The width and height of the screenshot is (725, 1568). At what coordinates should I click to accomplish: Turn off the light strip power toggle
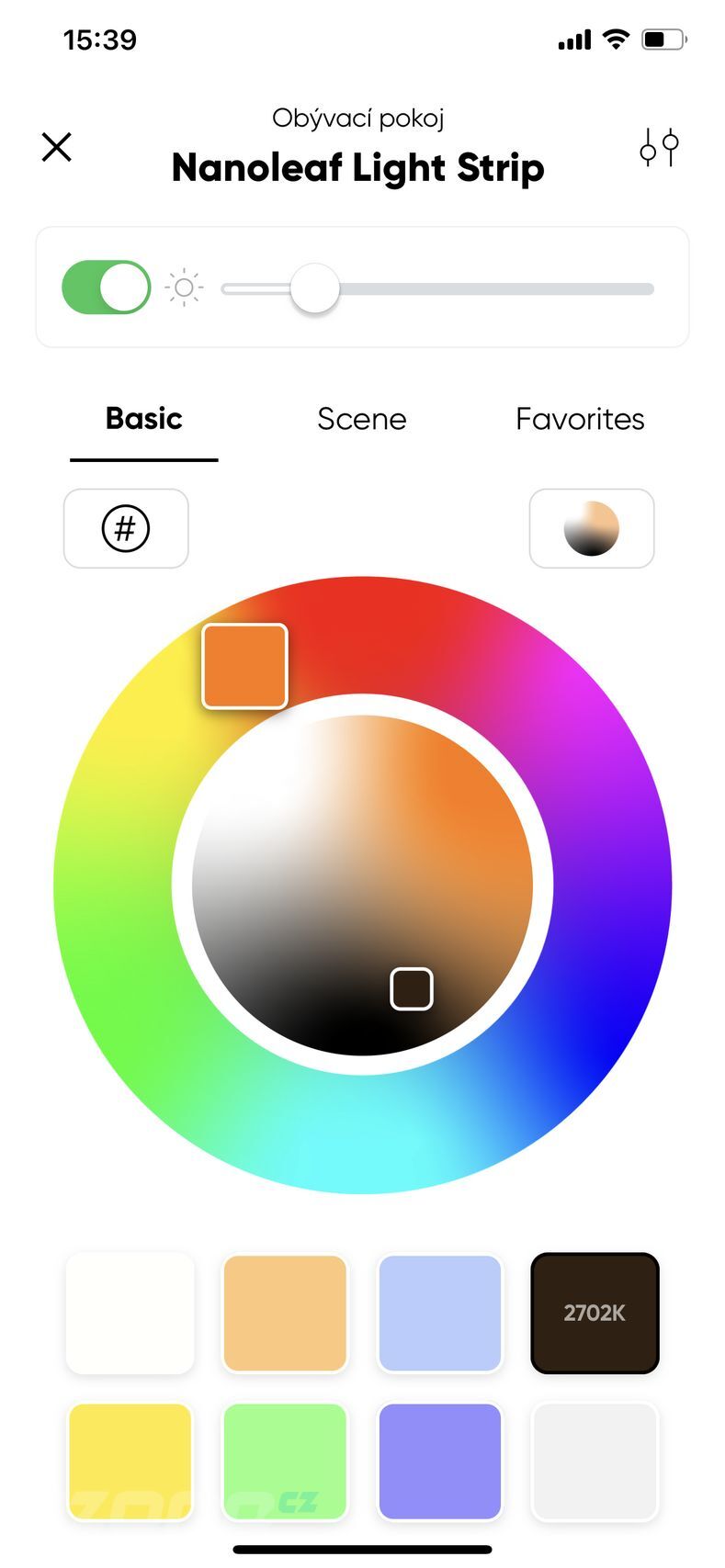click(x=107, y=288)
